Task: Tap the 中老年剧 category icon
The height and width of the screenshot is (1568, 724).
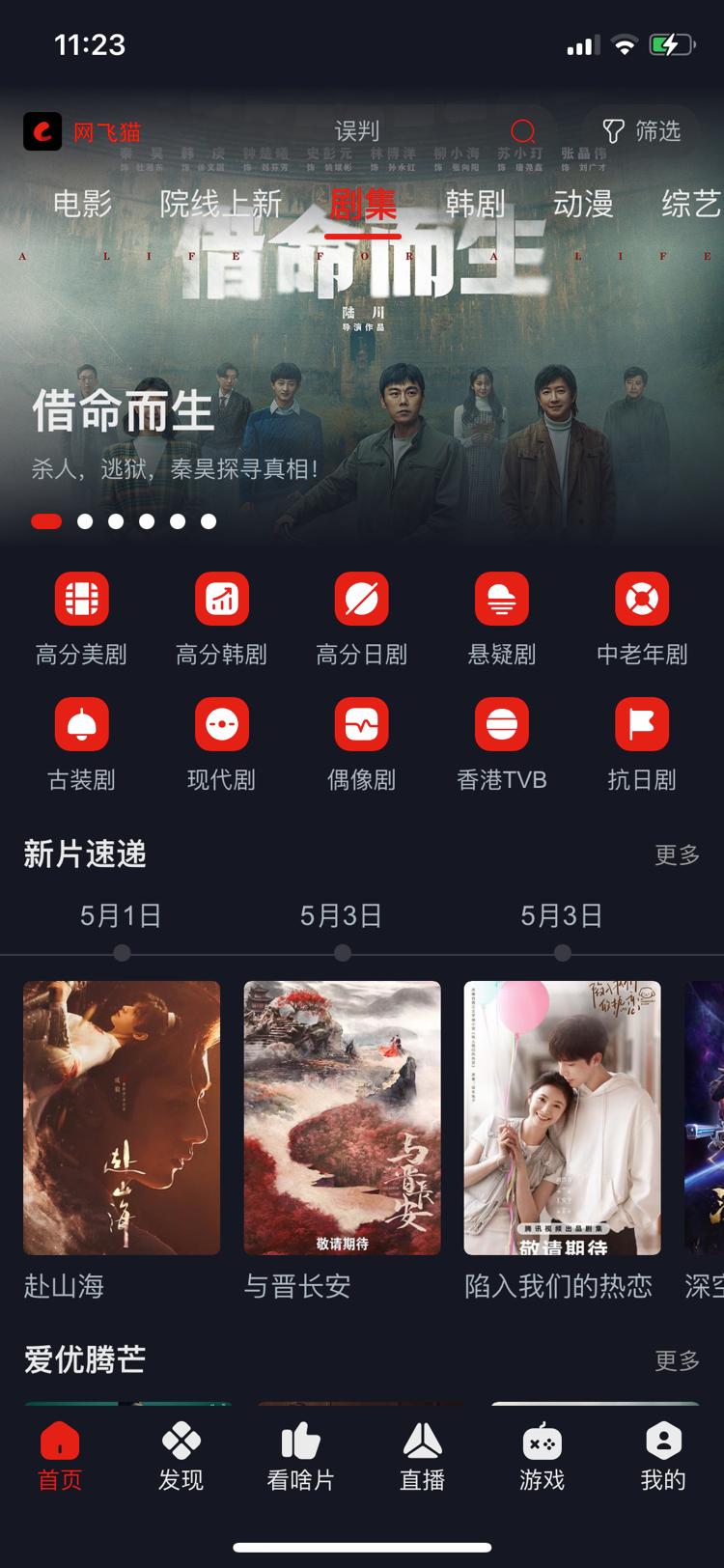Action: coord(642,599)
